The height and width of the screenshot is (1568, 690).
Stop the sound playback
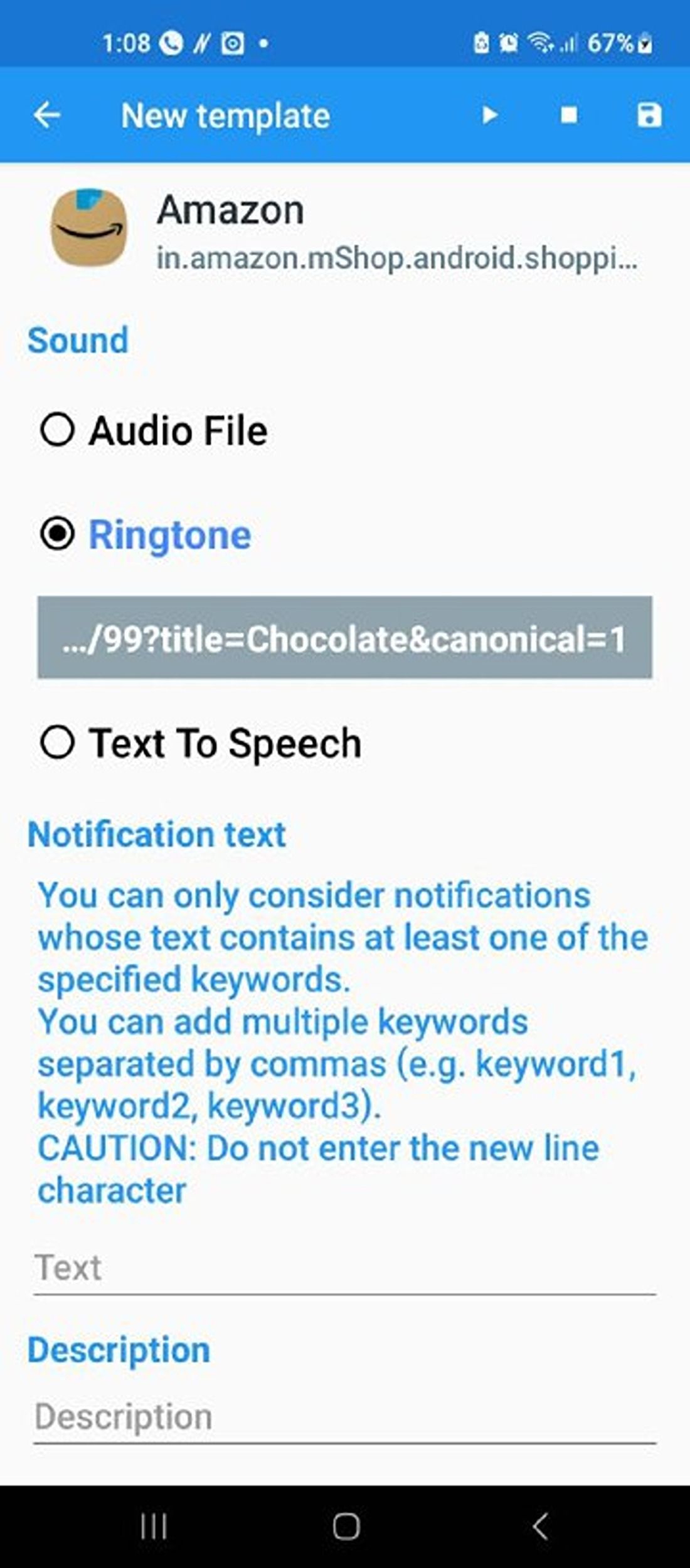pos(569,115)
